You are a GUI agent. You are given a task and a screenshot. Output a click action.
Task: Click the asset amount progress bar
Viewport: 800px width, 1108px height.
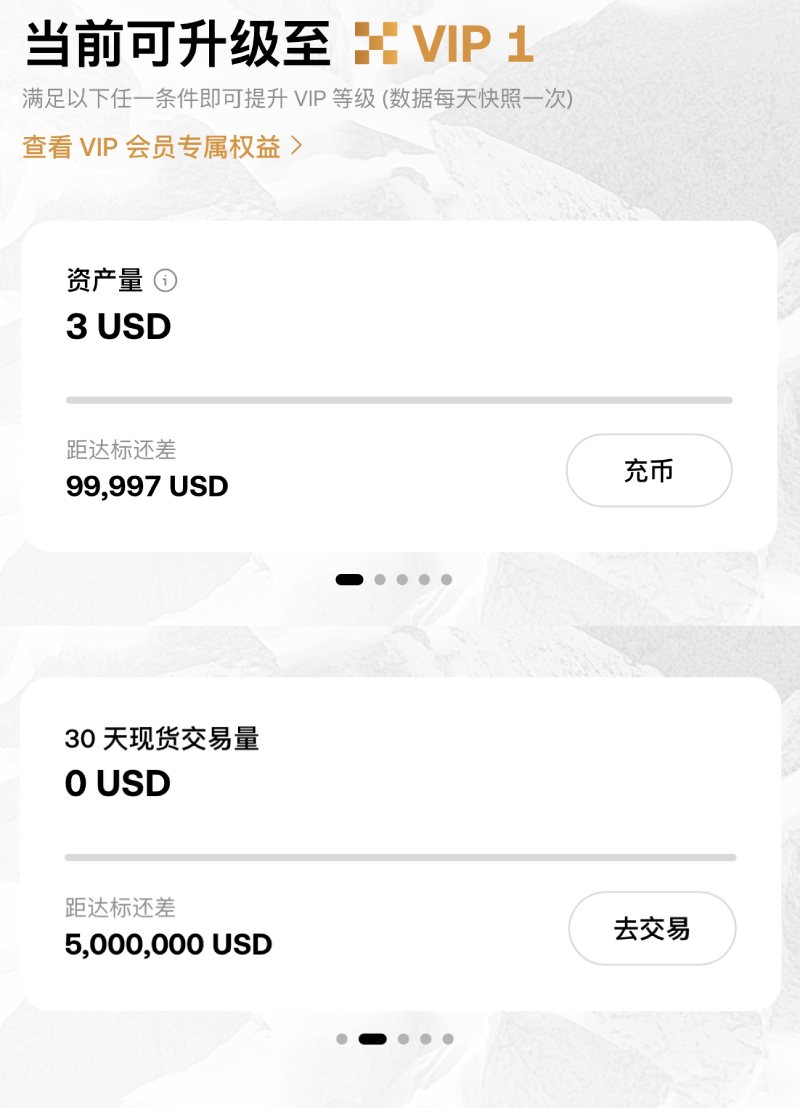[400, 400]
